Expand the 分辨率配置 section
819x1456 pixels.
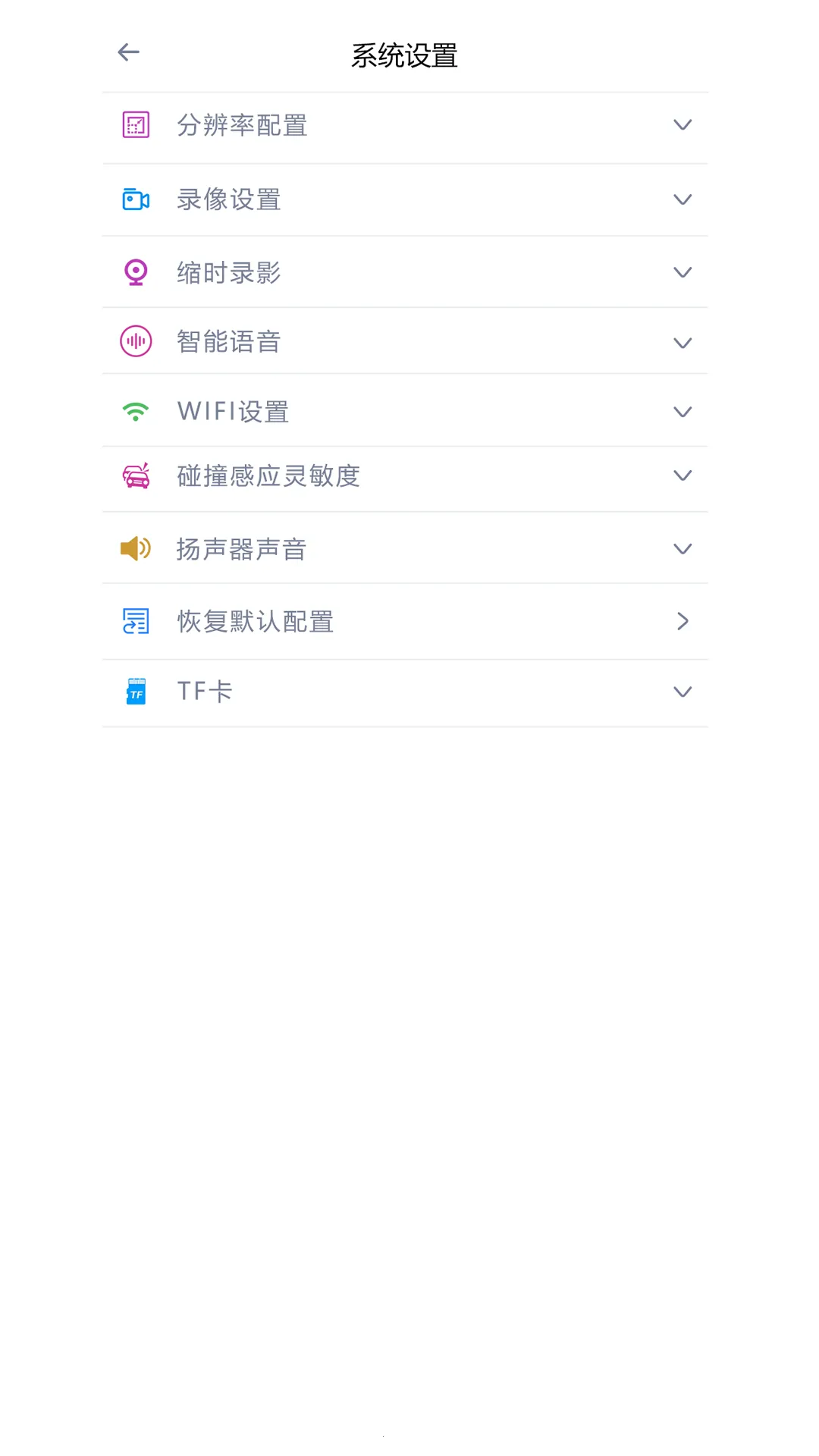pos(682,126)
